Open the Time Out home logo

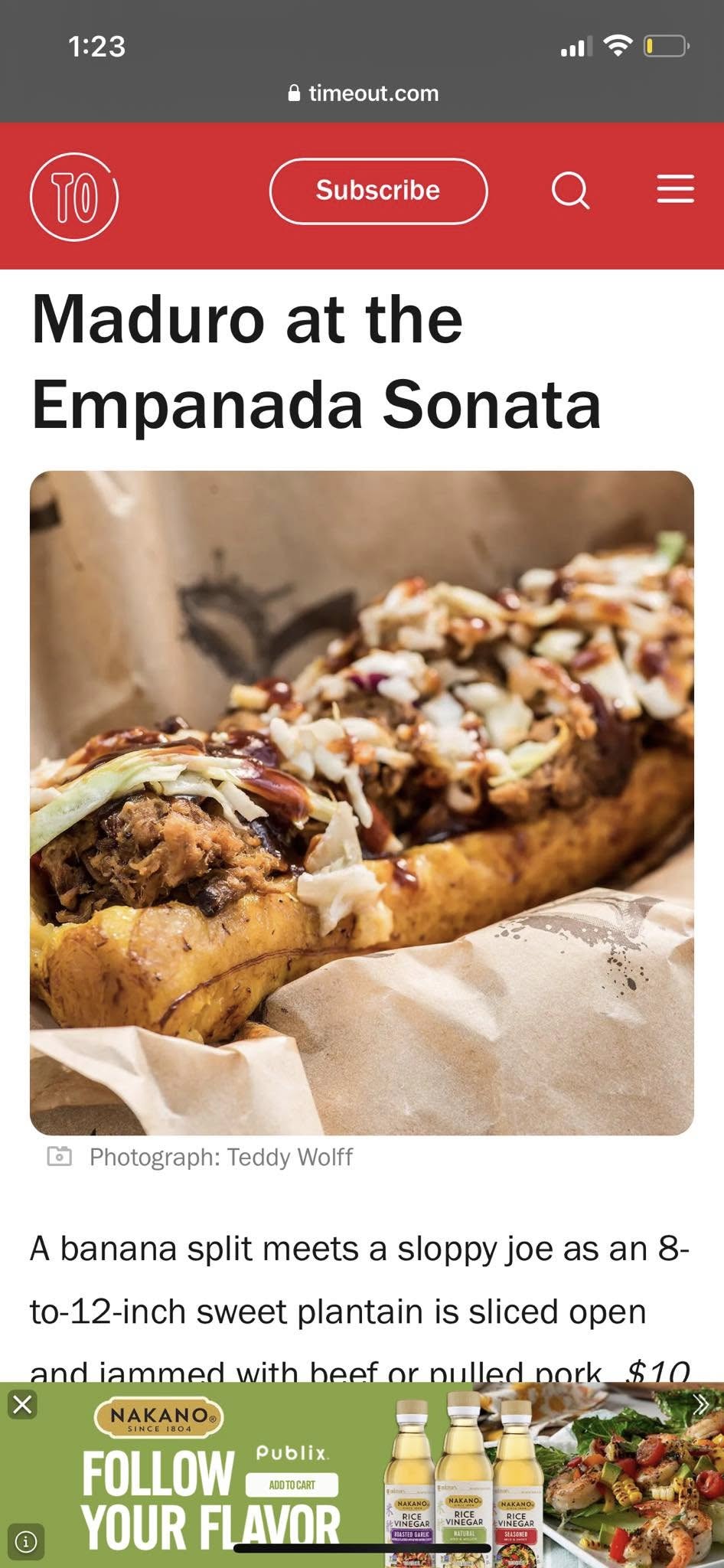pyautogui.click(x=74, y=197)
